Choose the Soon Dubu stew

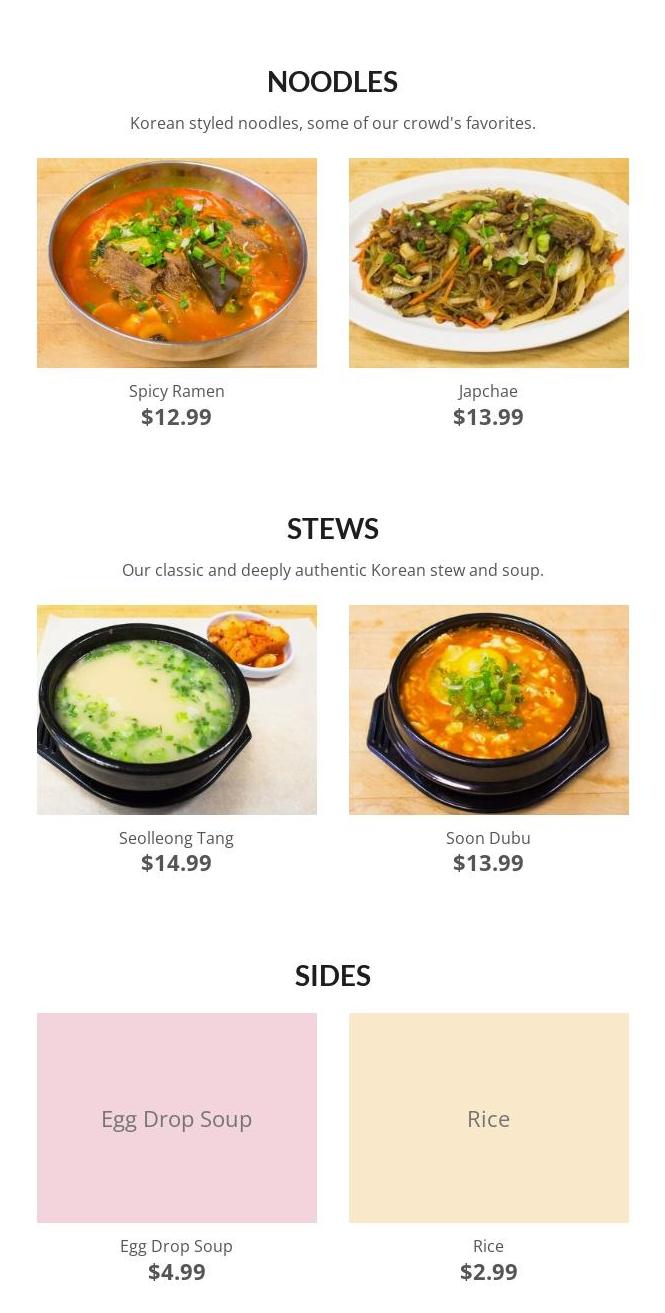(488, 710)
